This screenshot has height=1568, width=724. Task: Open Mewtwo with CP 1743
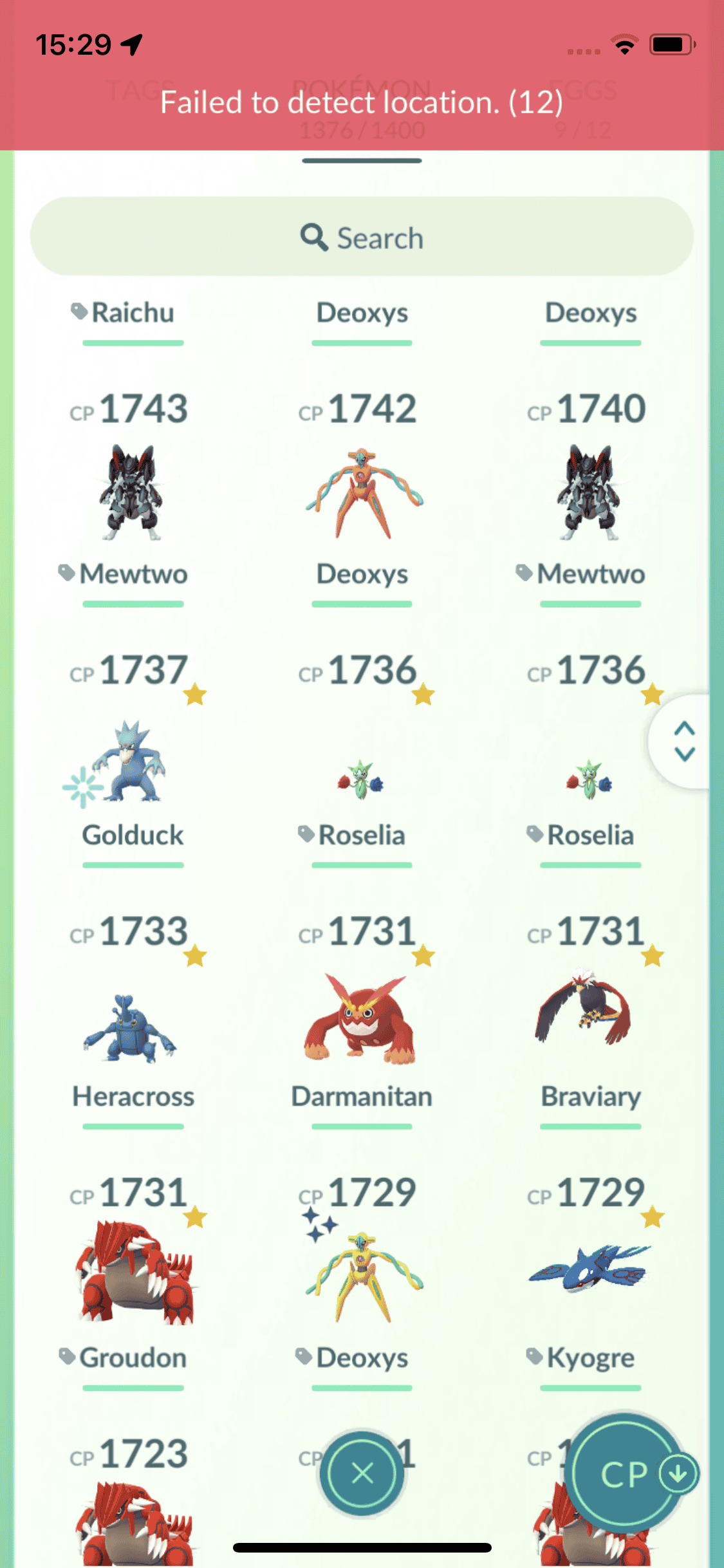[x=132, y=492]
